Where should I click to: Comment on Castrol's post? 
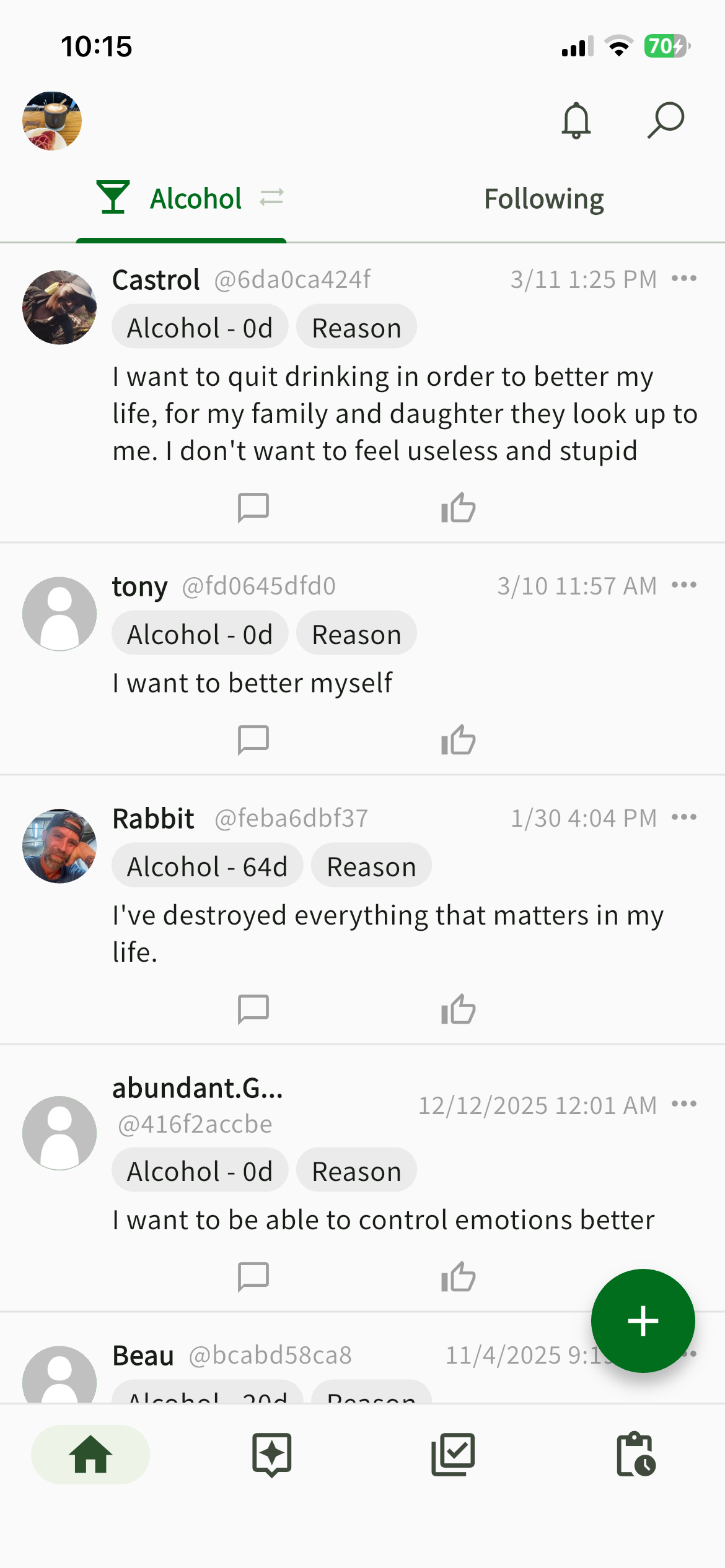click(x=254, y=508)
